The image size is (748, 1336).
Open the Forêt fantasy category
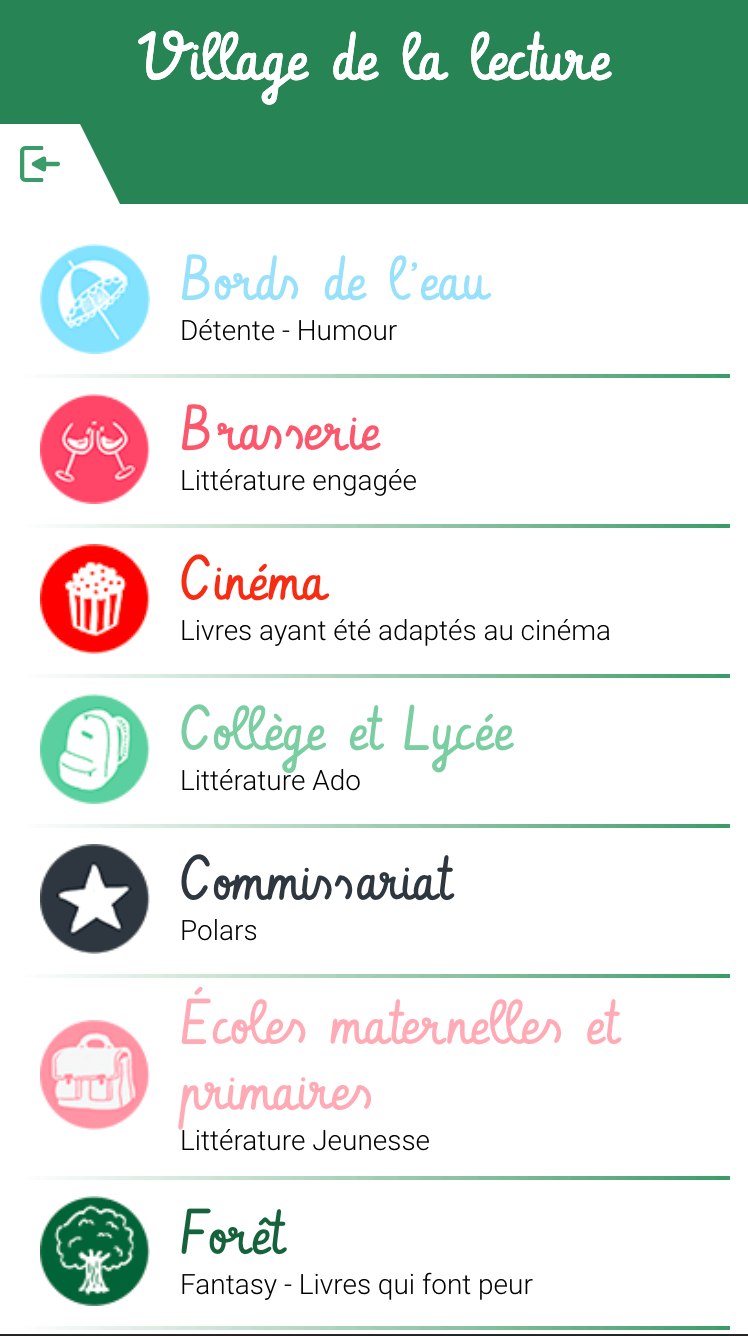374,1252
